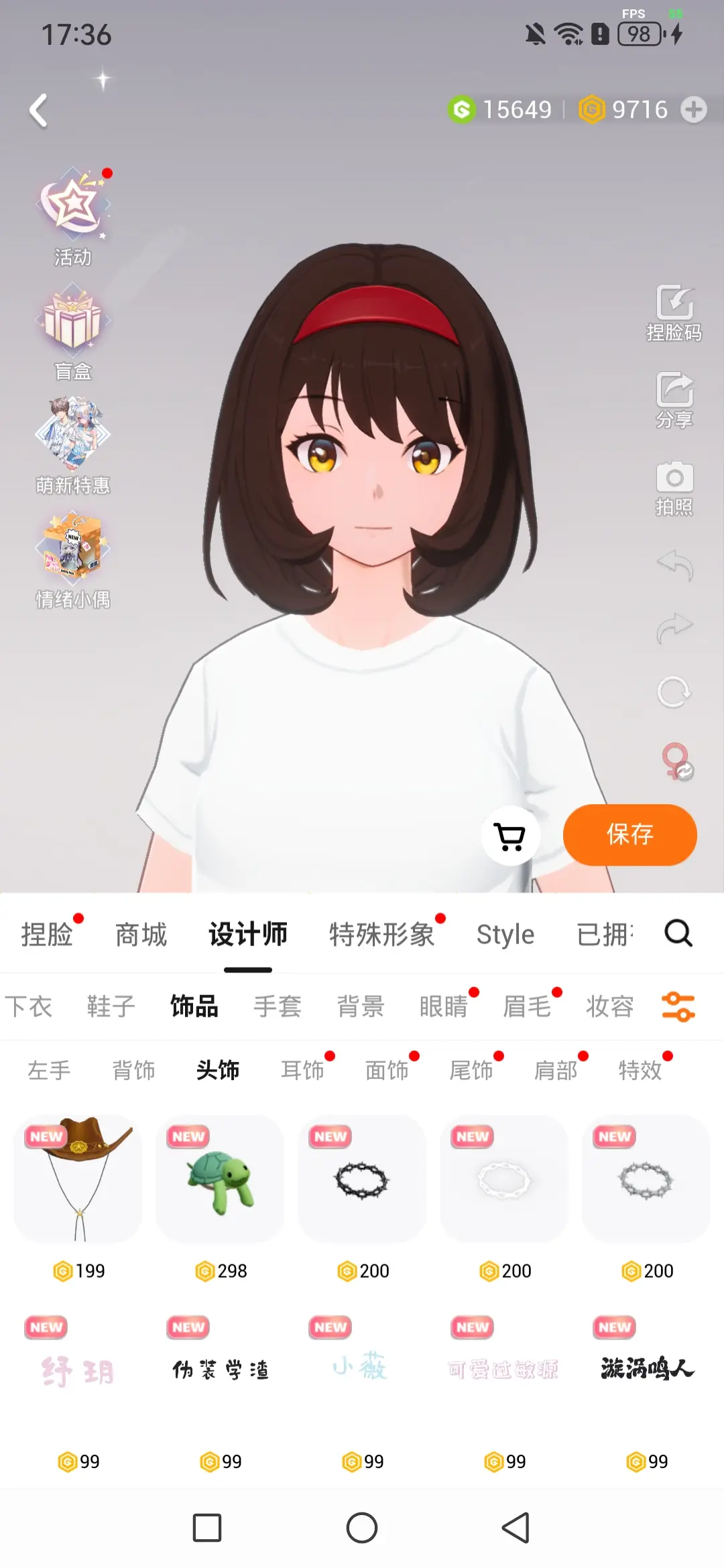Switch to the 商城 tab
724x1568 pixels.
[x=141, y=934]
